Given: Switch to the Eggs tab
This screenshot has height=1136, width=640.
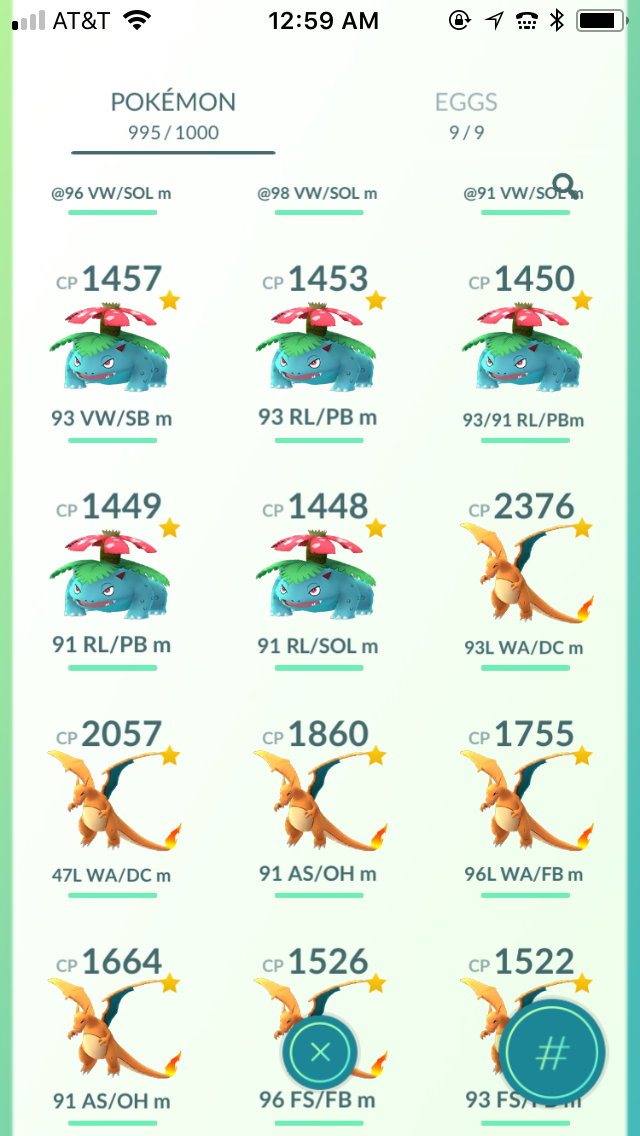Looking at the screenshot, I should 466,115.
